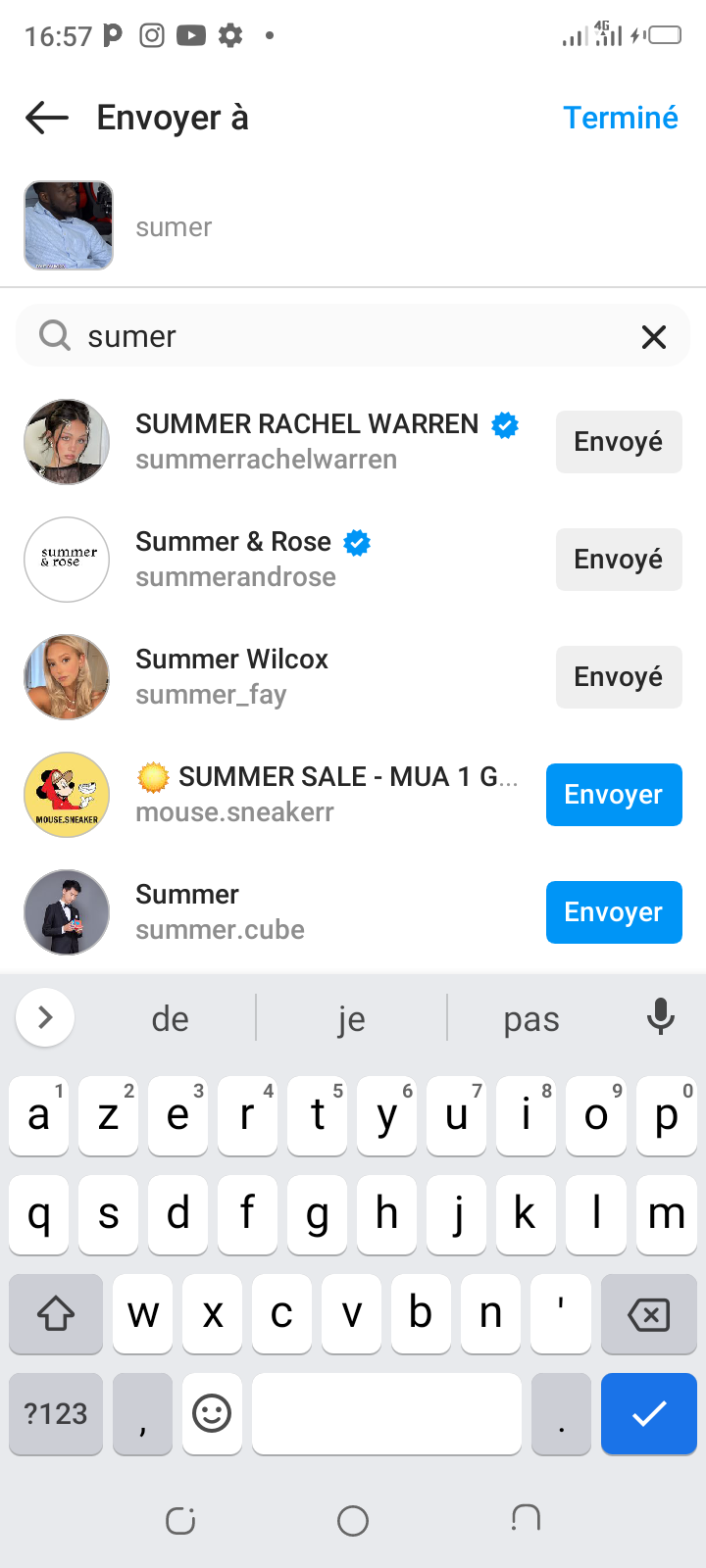Confirm with the blue checkmark key
The width and height of the screenshot is (706, 1568).
pos(648,1413)
